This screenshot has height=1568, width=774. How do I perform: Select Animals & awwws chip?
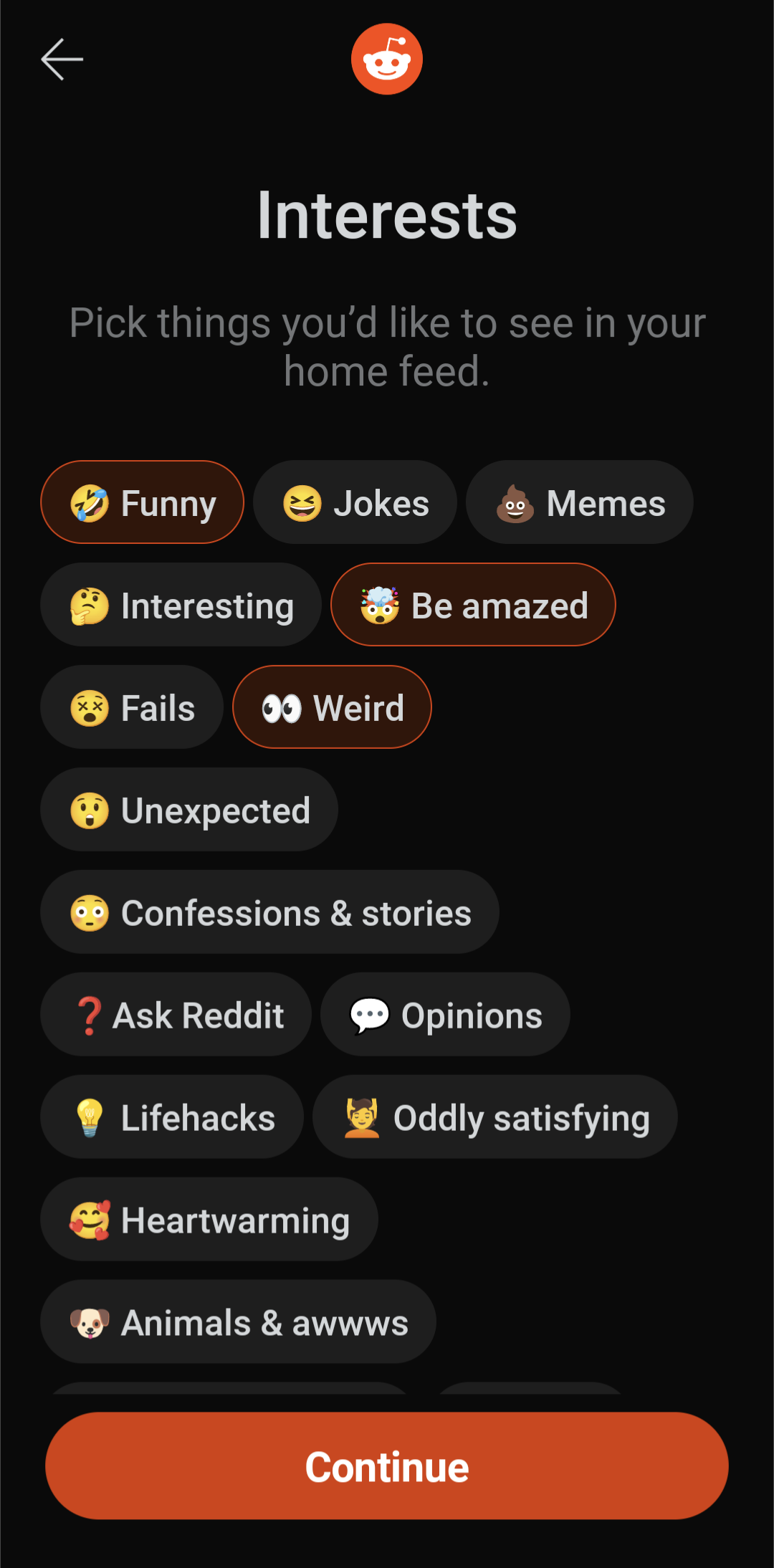click(x=238, y=1322)
